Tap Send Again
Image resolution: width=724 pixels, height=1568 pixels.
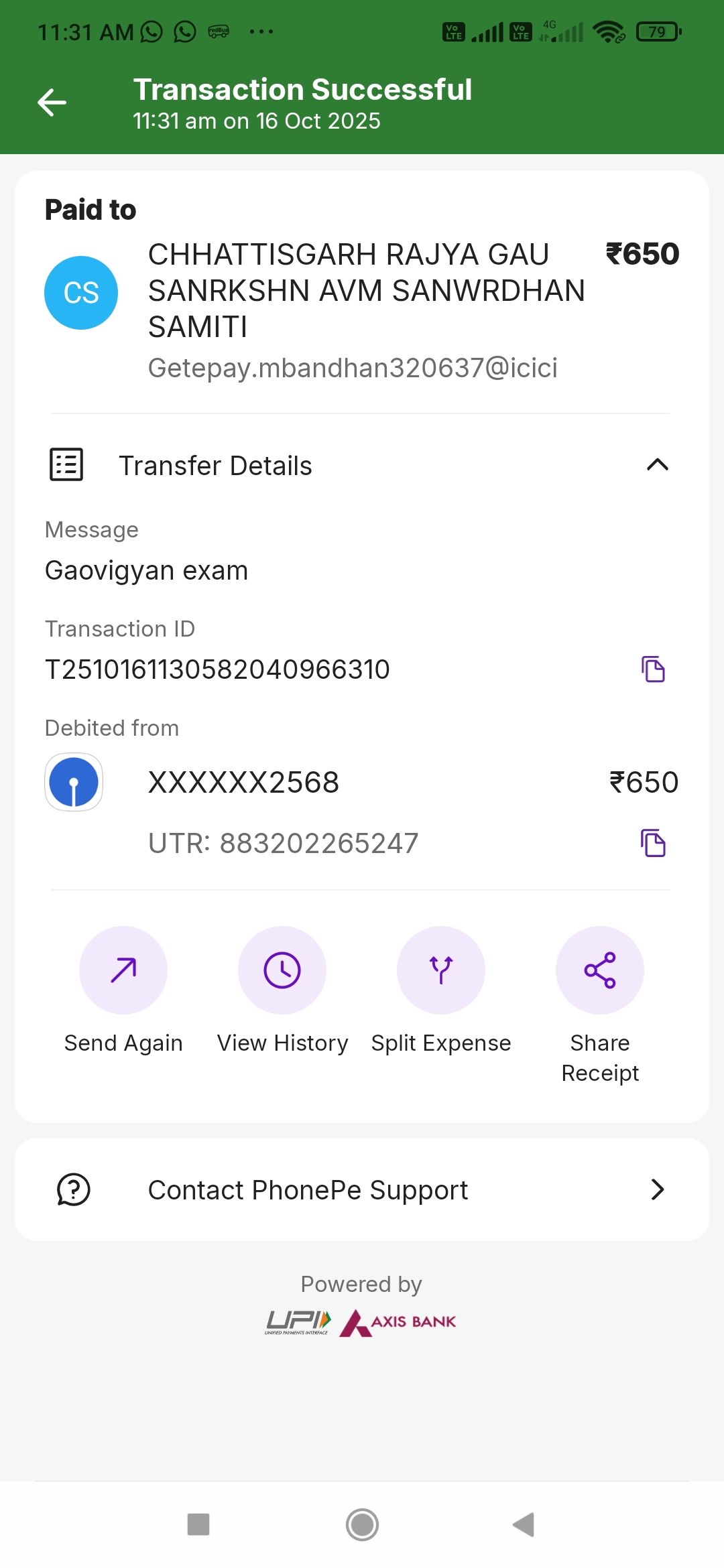point(123,970)
